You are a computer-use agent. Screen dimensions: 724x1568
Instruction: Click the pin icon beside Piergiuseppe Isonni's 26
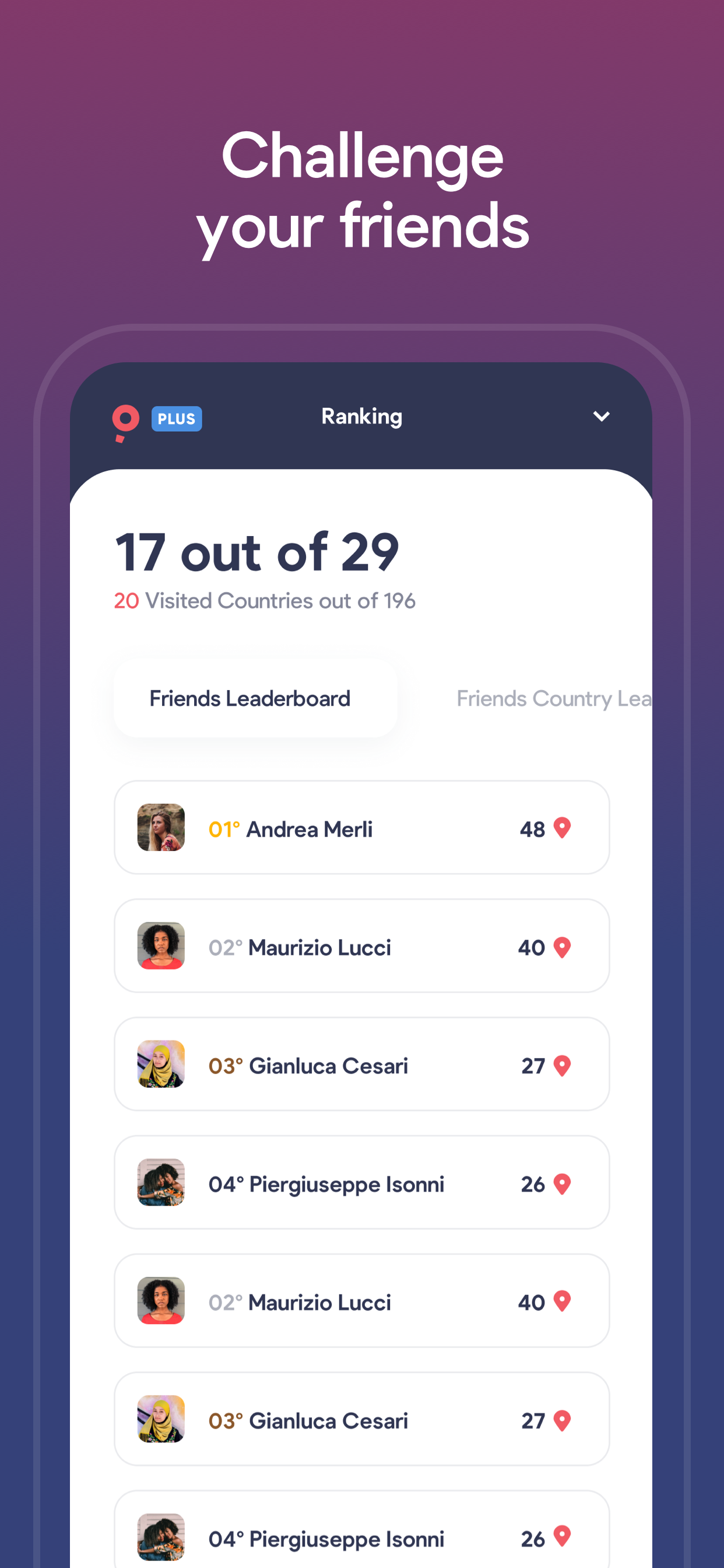(561, 1184)
